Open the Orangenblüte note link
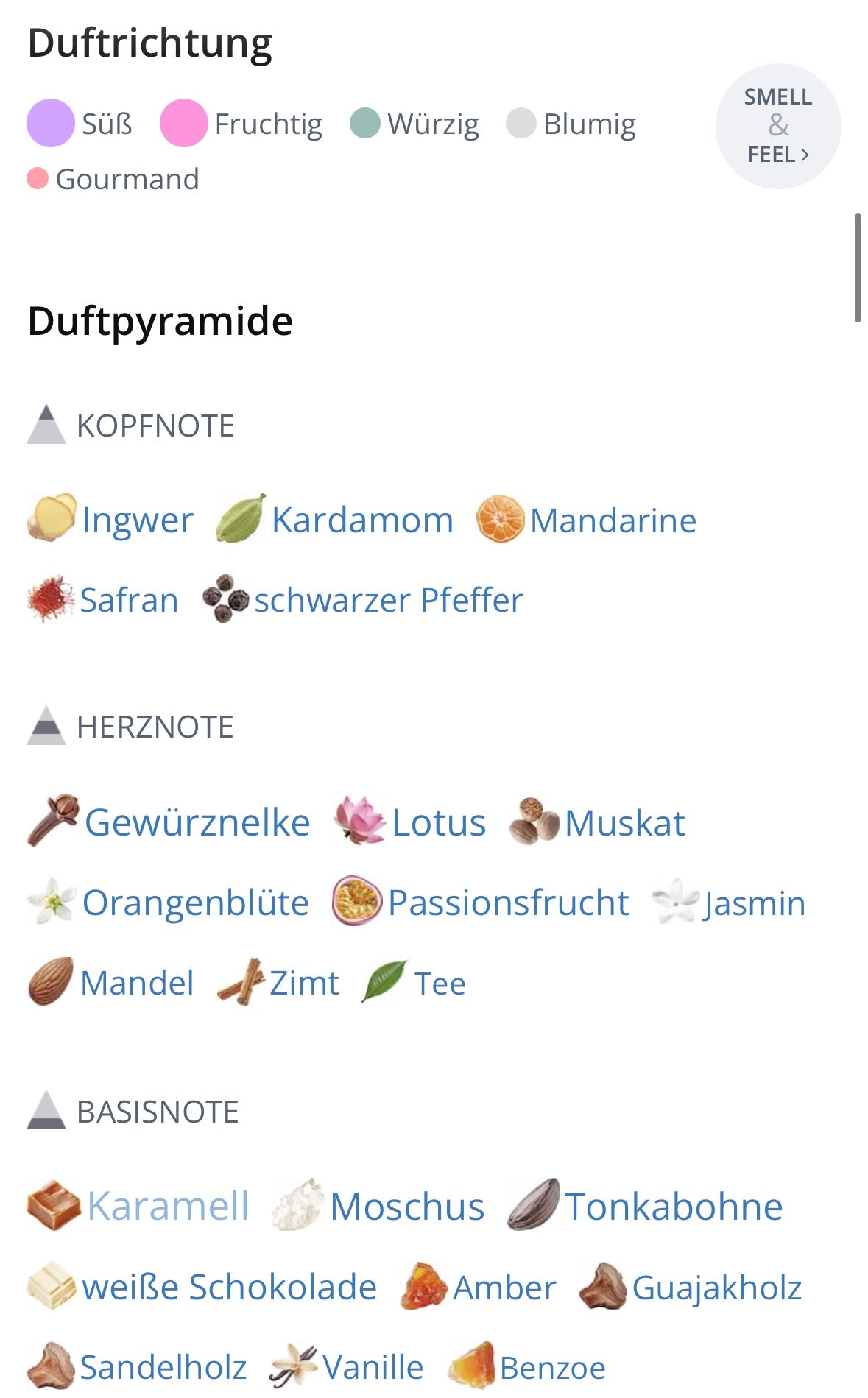The image size is (868, 1398). pos(195,903)
